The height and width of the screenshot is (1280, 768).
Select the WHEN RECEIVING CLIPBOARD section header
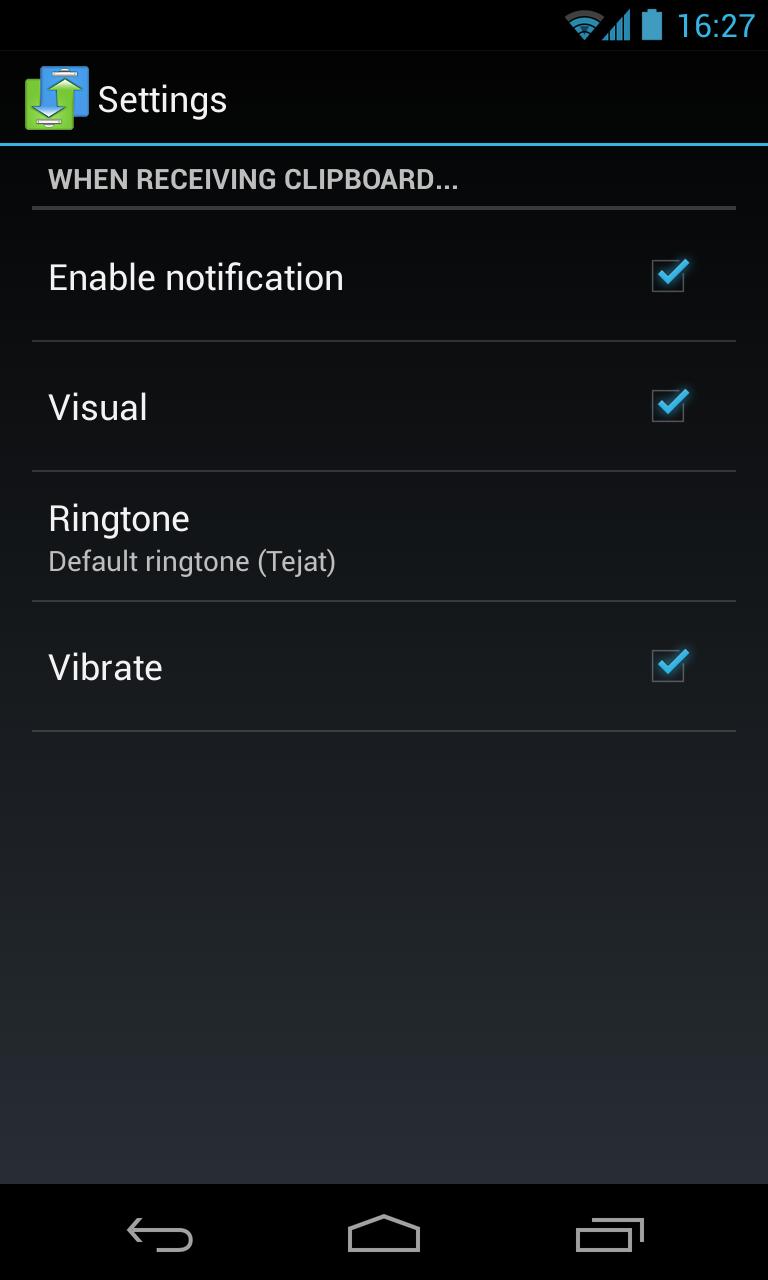[x=252, y=179]
